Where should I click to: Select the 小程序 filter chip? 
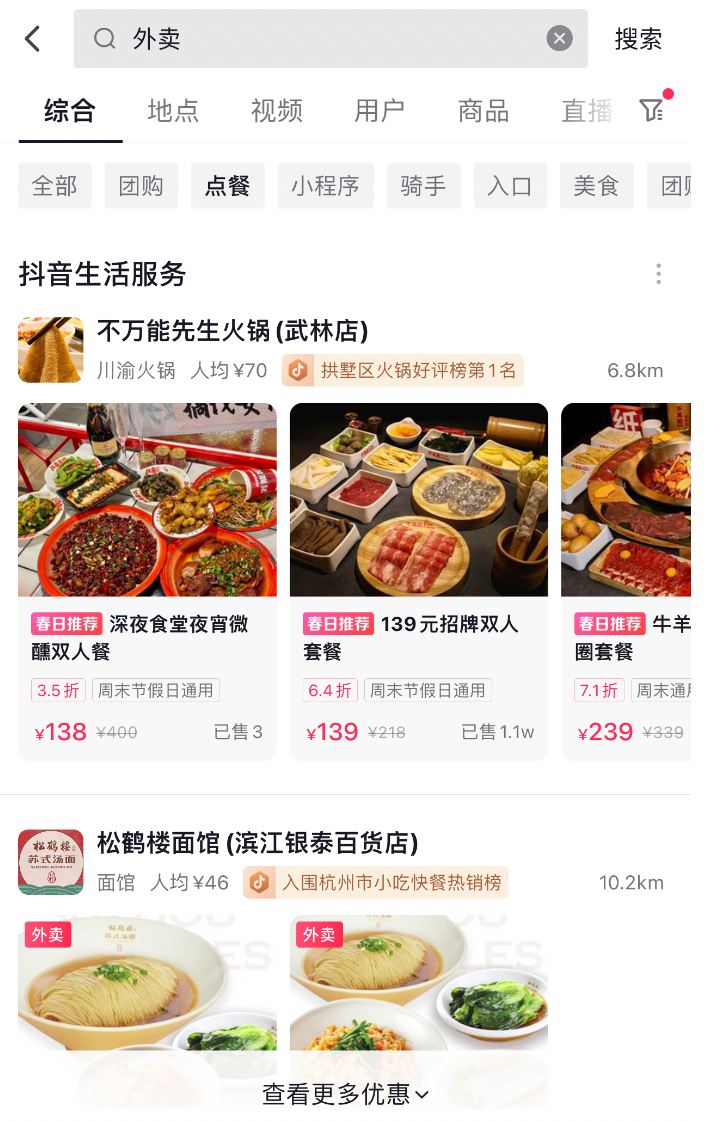pyautogui.click(x=325, y=186)
